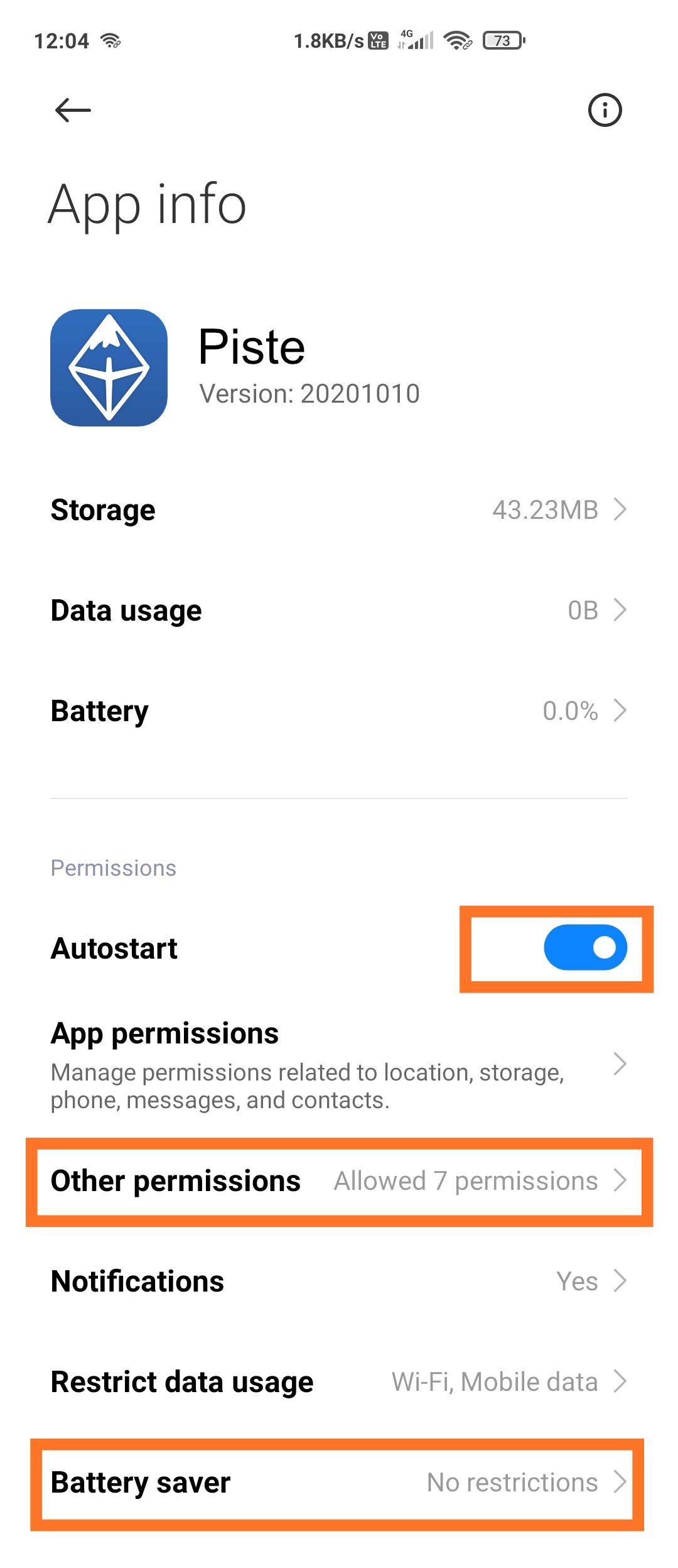Toggle the Autostart switch off
This screenshot has width=678, height=1568.
(x=585, y=947)
